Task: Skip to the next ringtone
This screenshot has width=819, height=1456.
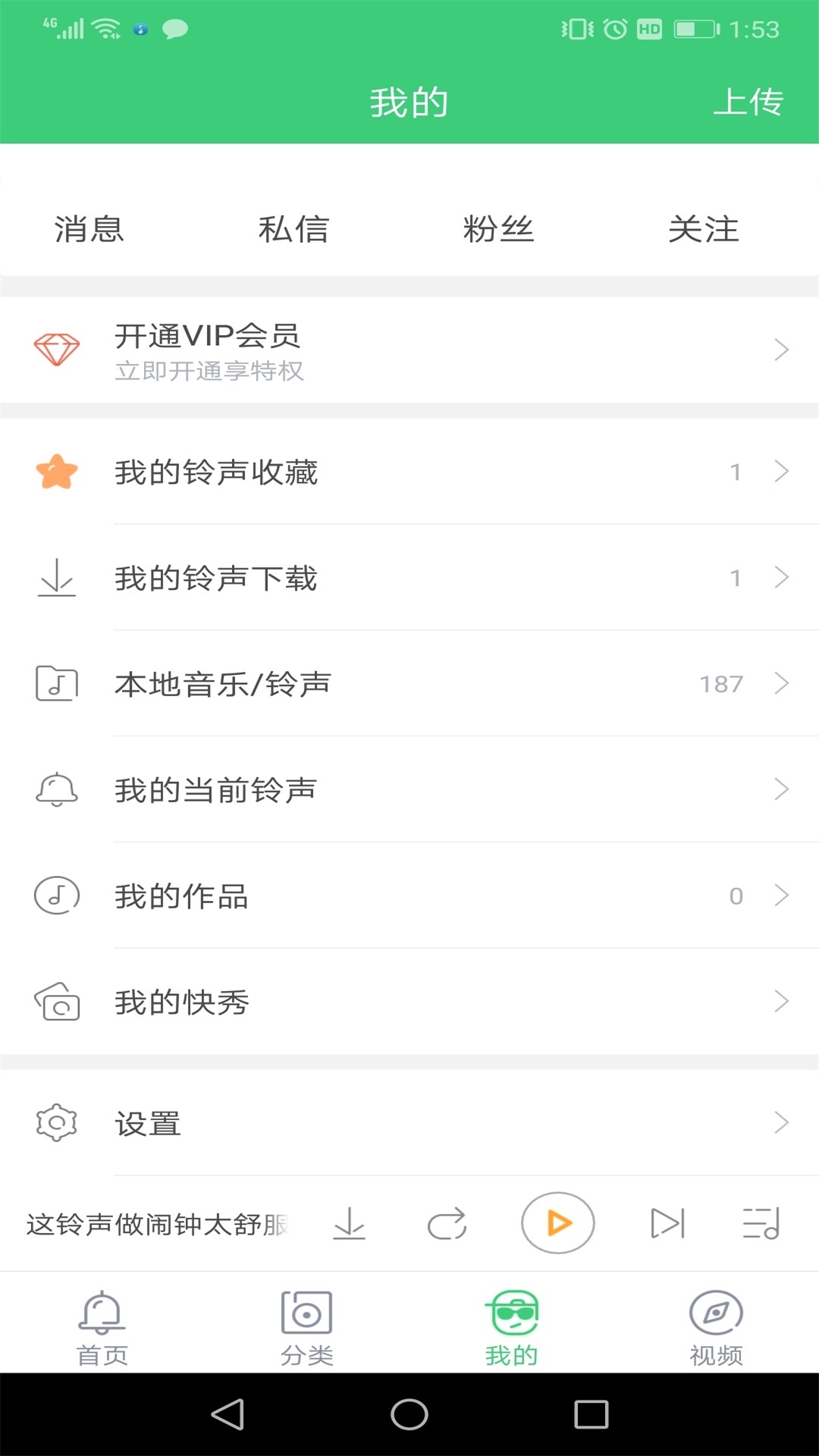Action: (x=667, y=1223)
